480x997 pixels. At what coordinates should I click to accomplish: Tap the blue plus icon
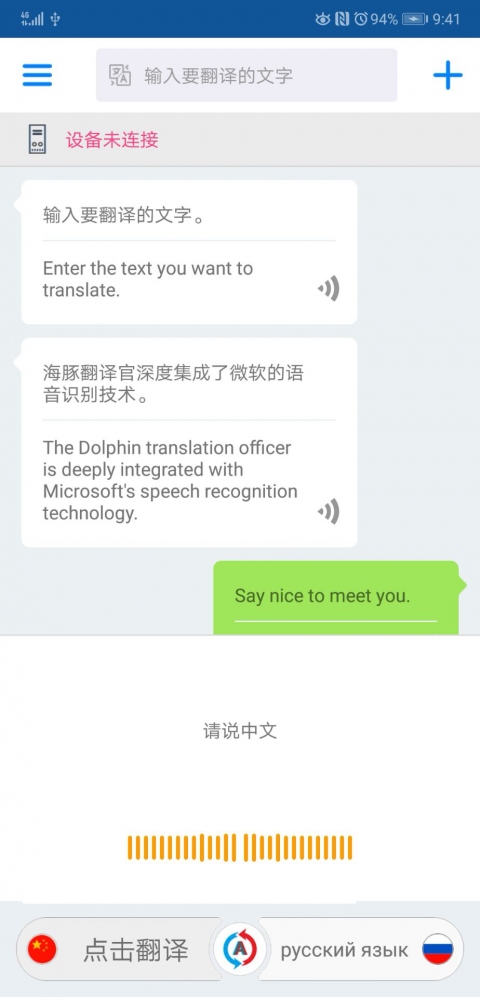click(x=448, y=75)
